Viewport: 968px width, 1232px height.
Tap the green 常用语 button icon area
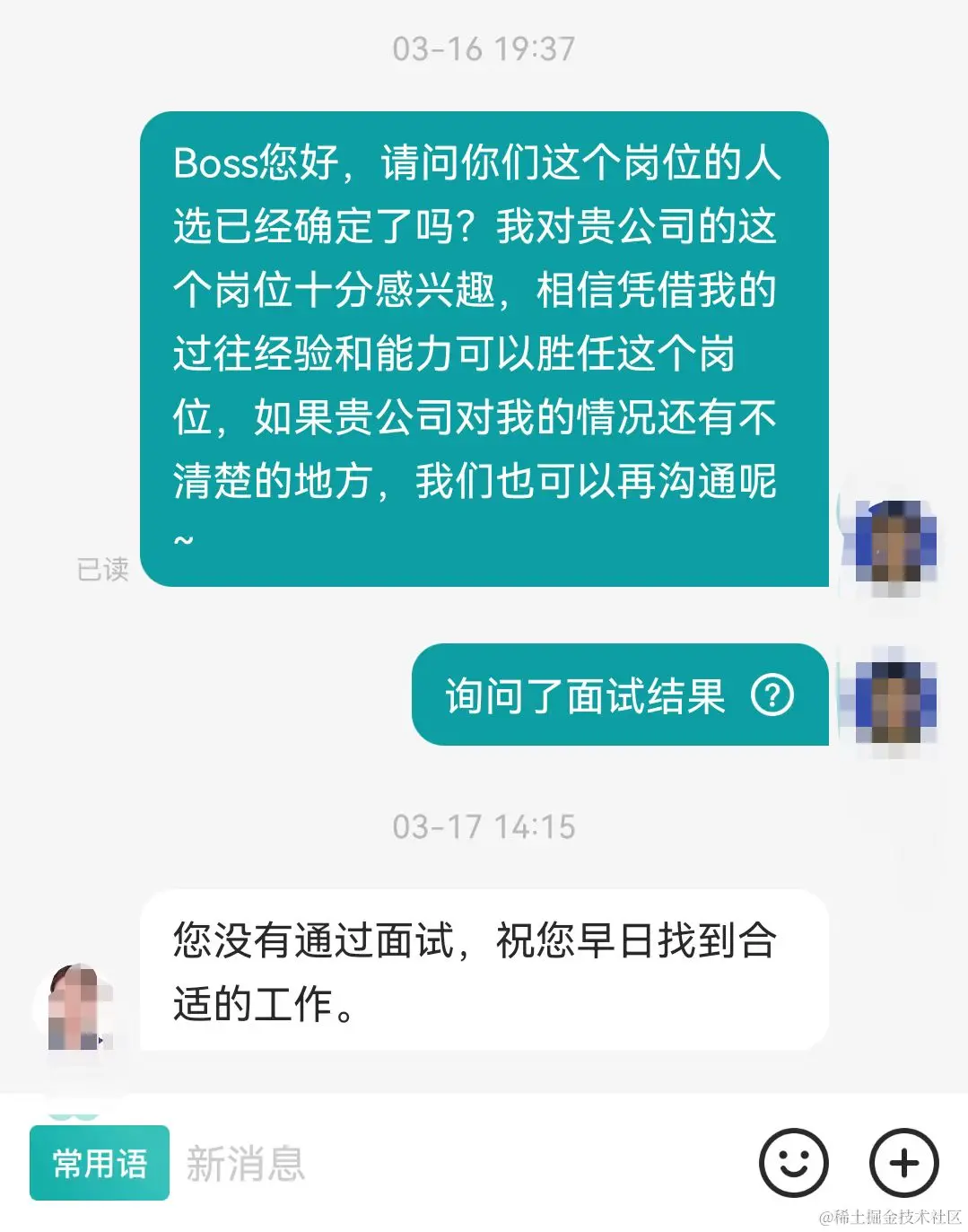click(x=101, y=1162)
